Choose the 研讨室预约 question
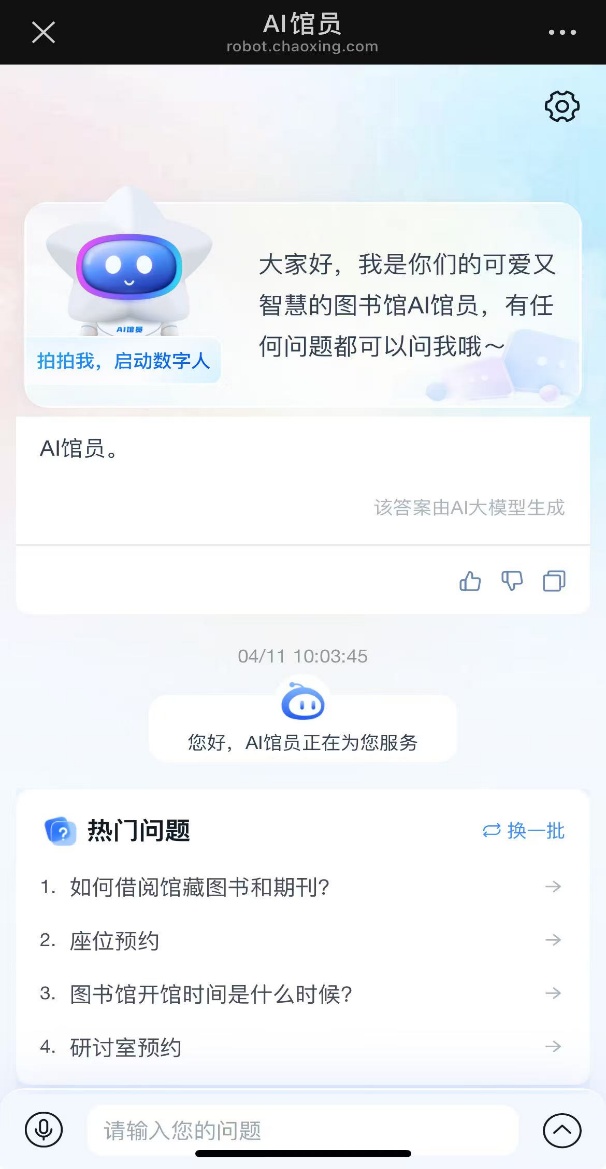The height and width of the screenshot is (1169, 606). [x=125, y=1047]
